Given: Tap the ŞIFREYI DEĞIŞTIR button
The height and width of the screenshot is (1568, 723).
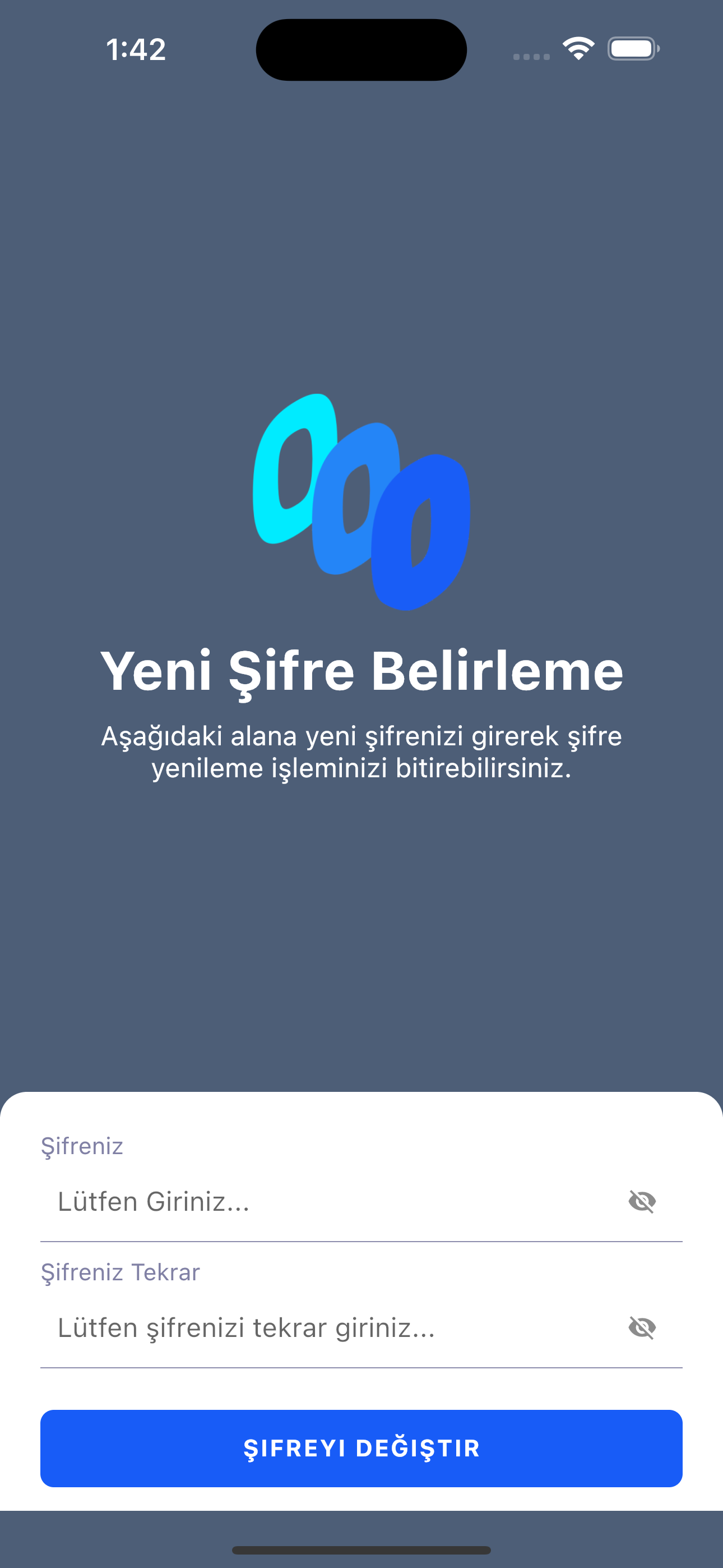Looking at the screenshot, I should pyautogui.click(x=361, y=1449).
